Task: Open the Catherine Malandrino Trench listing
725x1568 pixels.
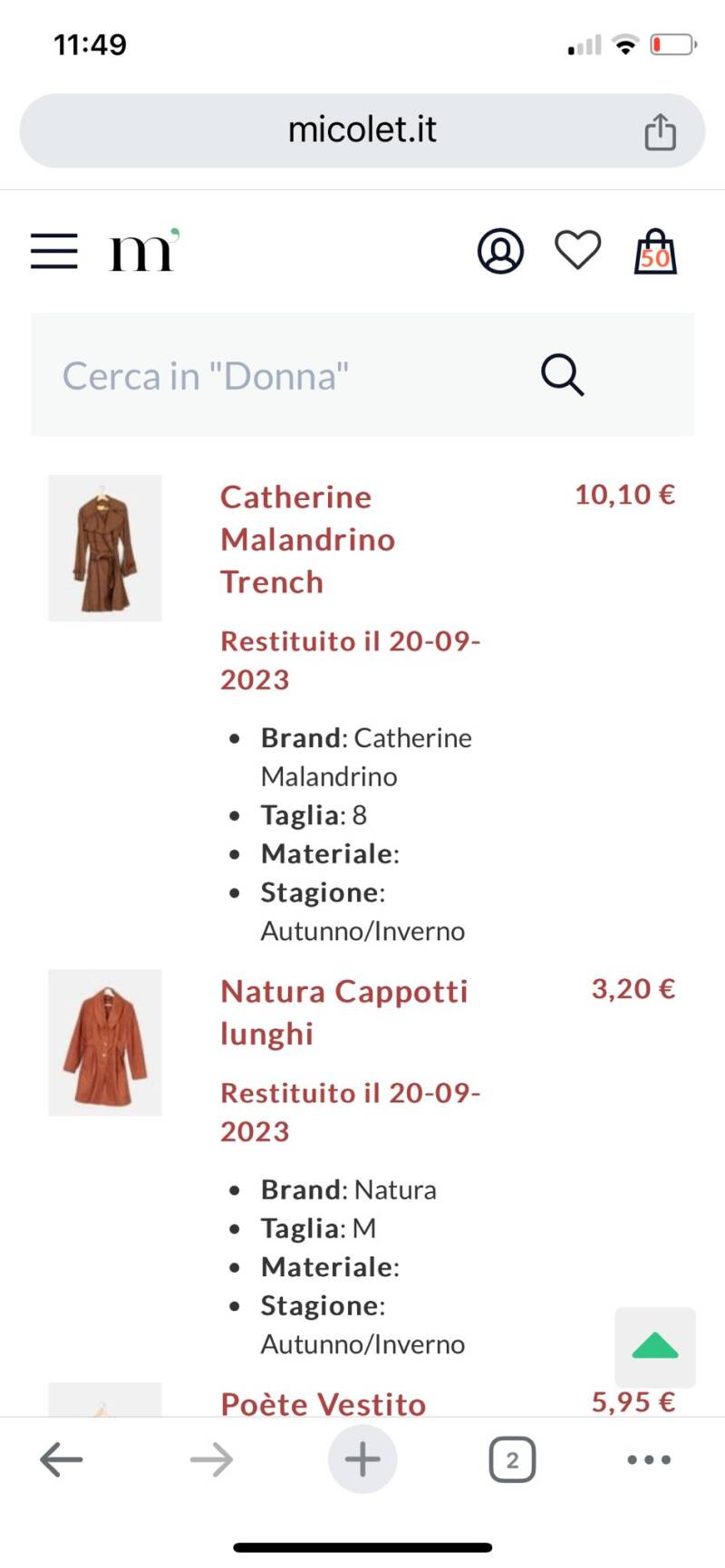Action: click(x=307, y=539)
